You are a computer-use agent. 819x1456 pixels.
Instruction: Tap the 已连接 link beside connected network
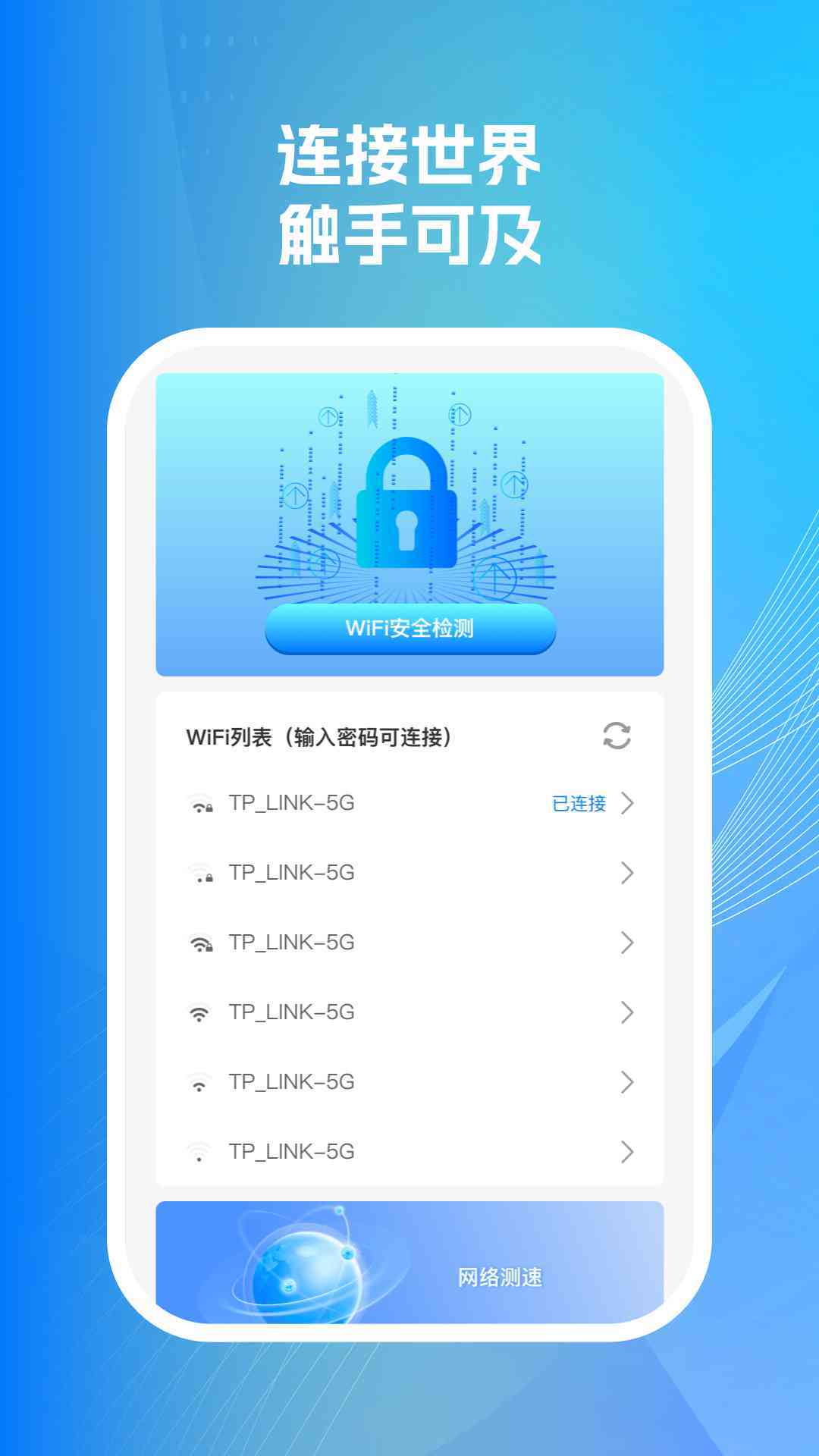click(x=579, y=803)
